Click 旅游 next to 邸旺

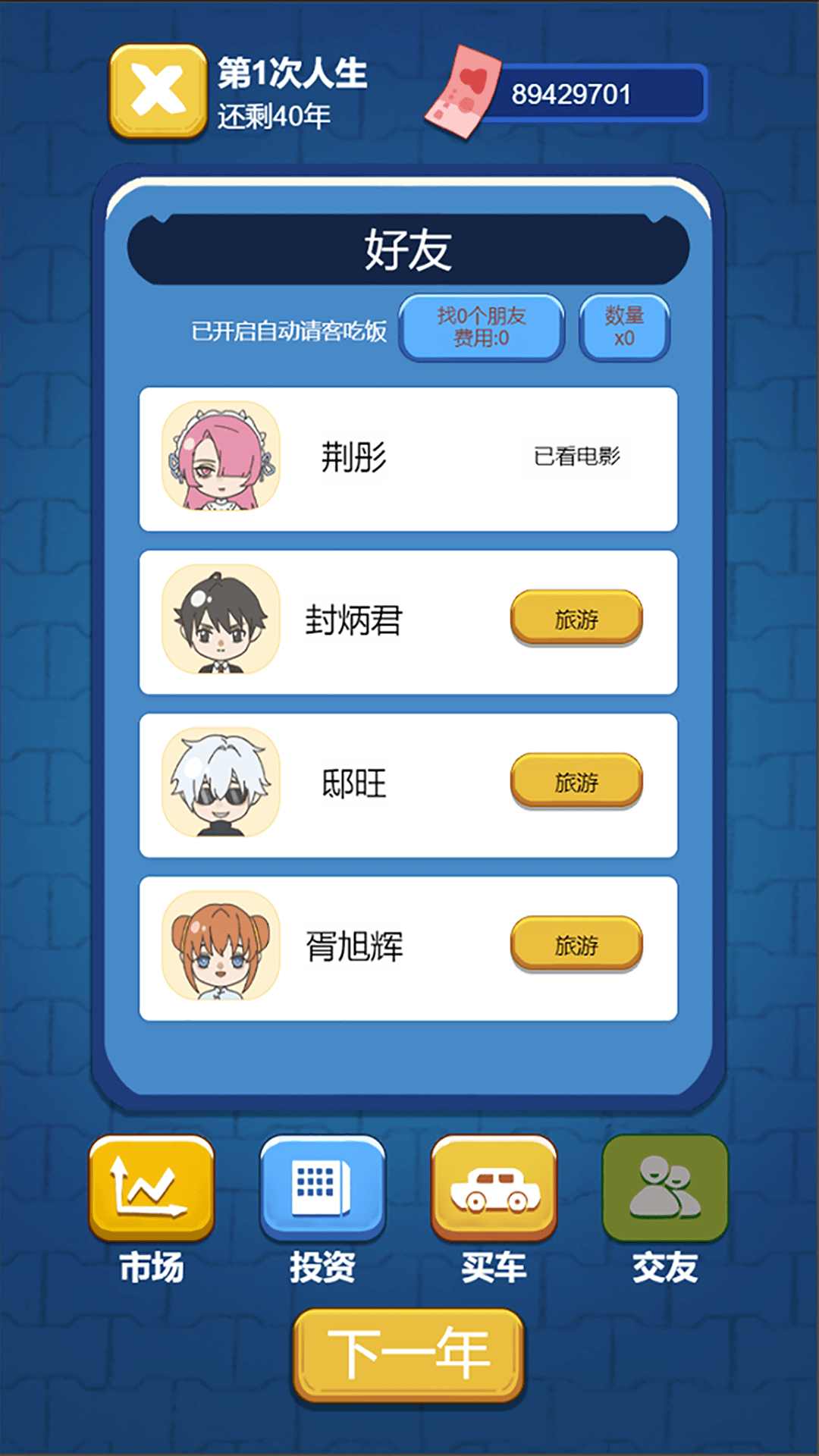(575, 781)
